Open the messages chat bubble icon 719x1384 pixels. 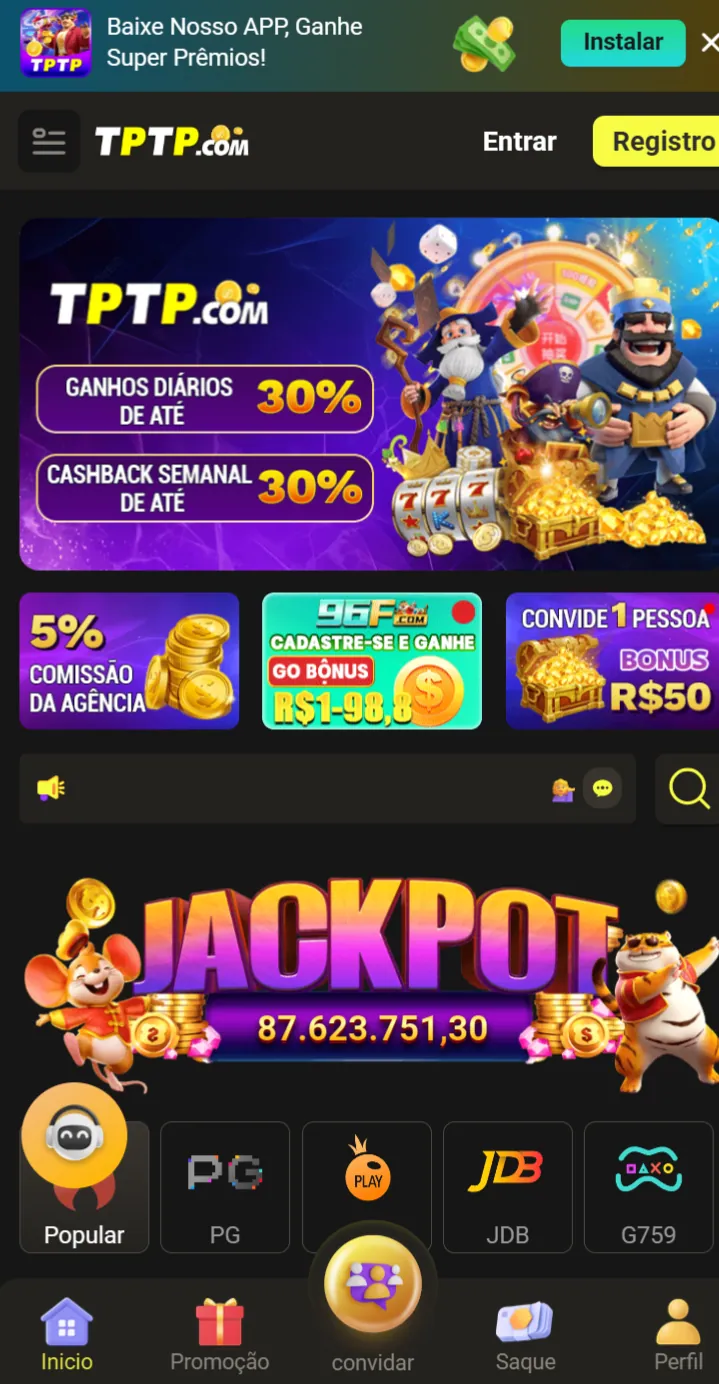pos(602,789)
